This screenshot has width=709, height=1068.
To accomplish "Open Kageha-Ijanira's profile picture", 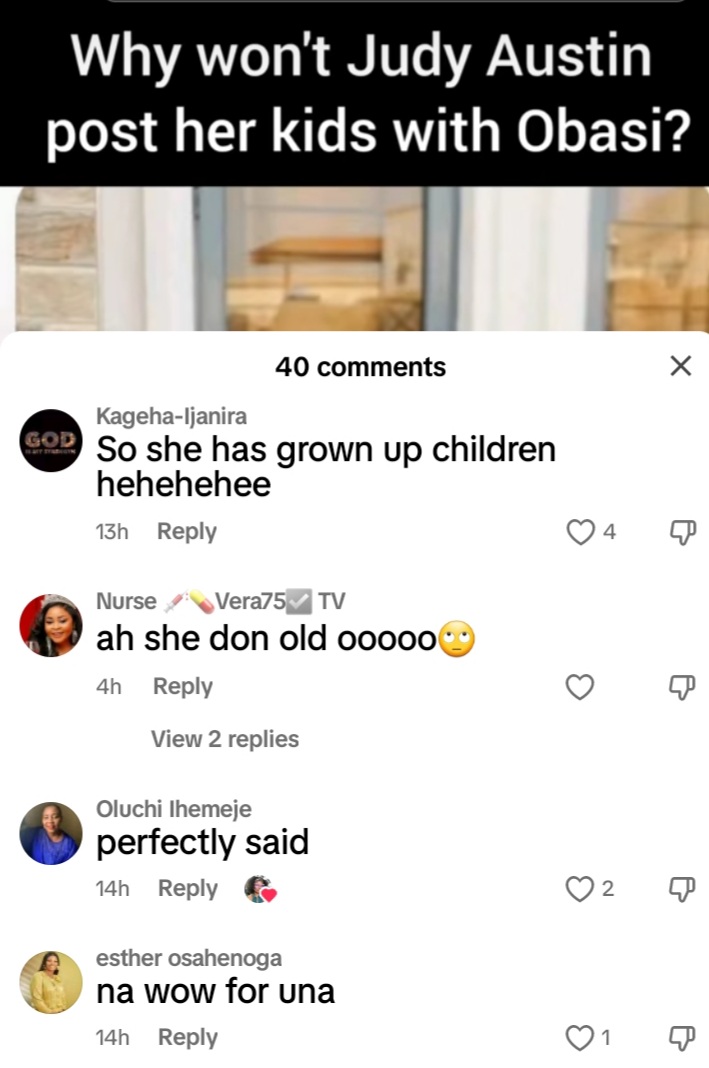I will [51, 441].
